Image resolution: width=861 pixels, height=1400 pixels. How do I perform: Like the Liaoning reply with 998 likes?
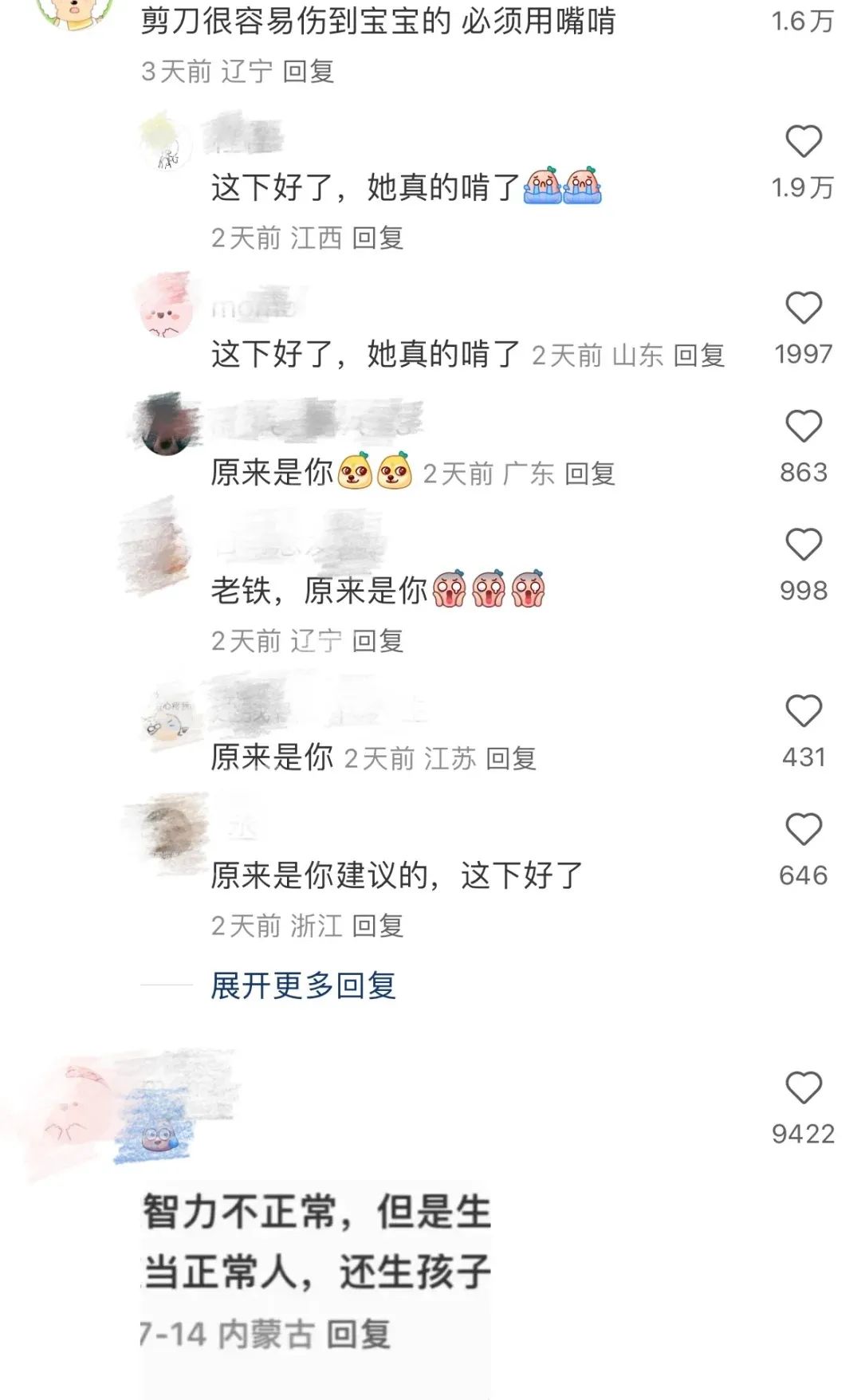(803, 545)
